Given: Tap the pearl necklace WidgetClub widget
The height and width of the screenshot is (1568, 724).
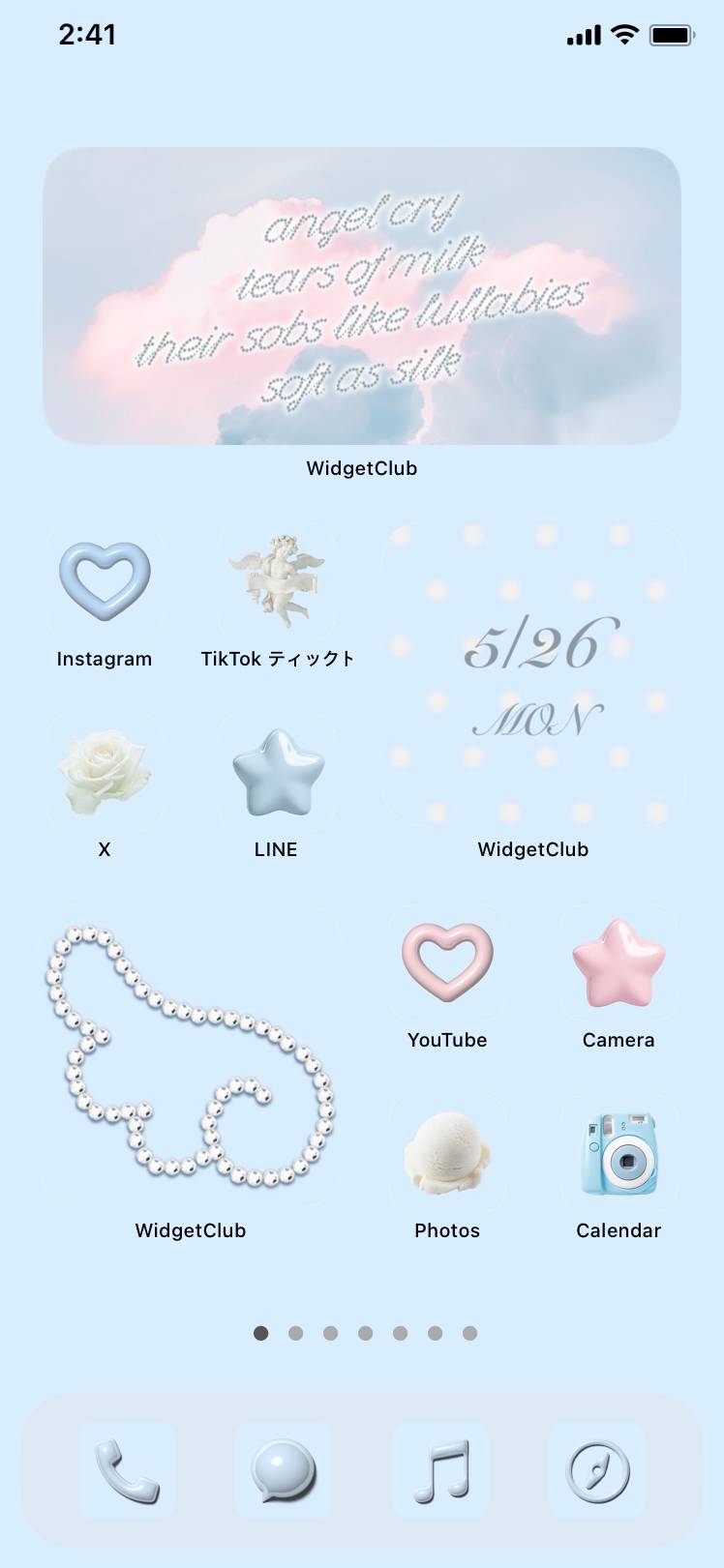Looking at the screenshot, I should tap(191, 1055).
